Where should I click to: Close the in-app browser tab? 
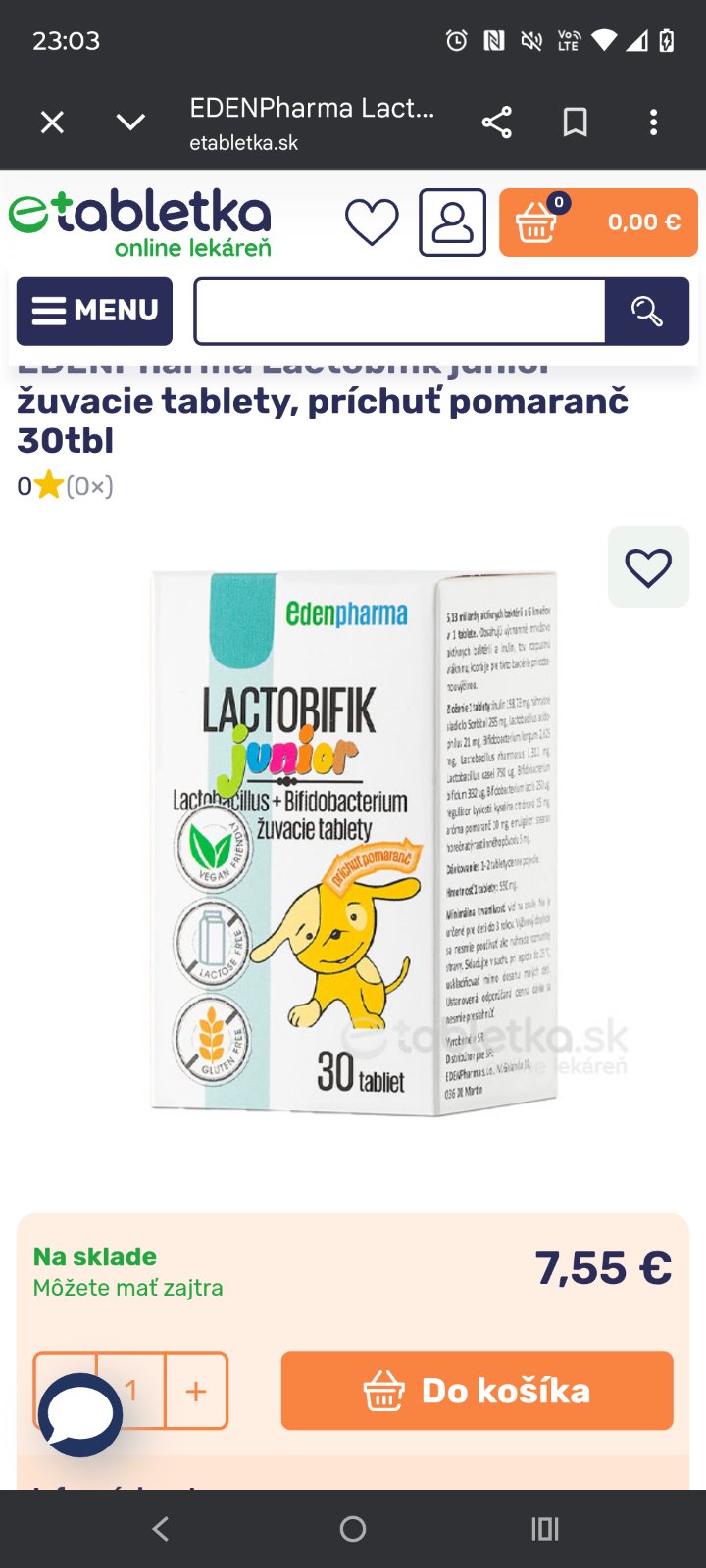pyautogui.click(x=52, y=122)
